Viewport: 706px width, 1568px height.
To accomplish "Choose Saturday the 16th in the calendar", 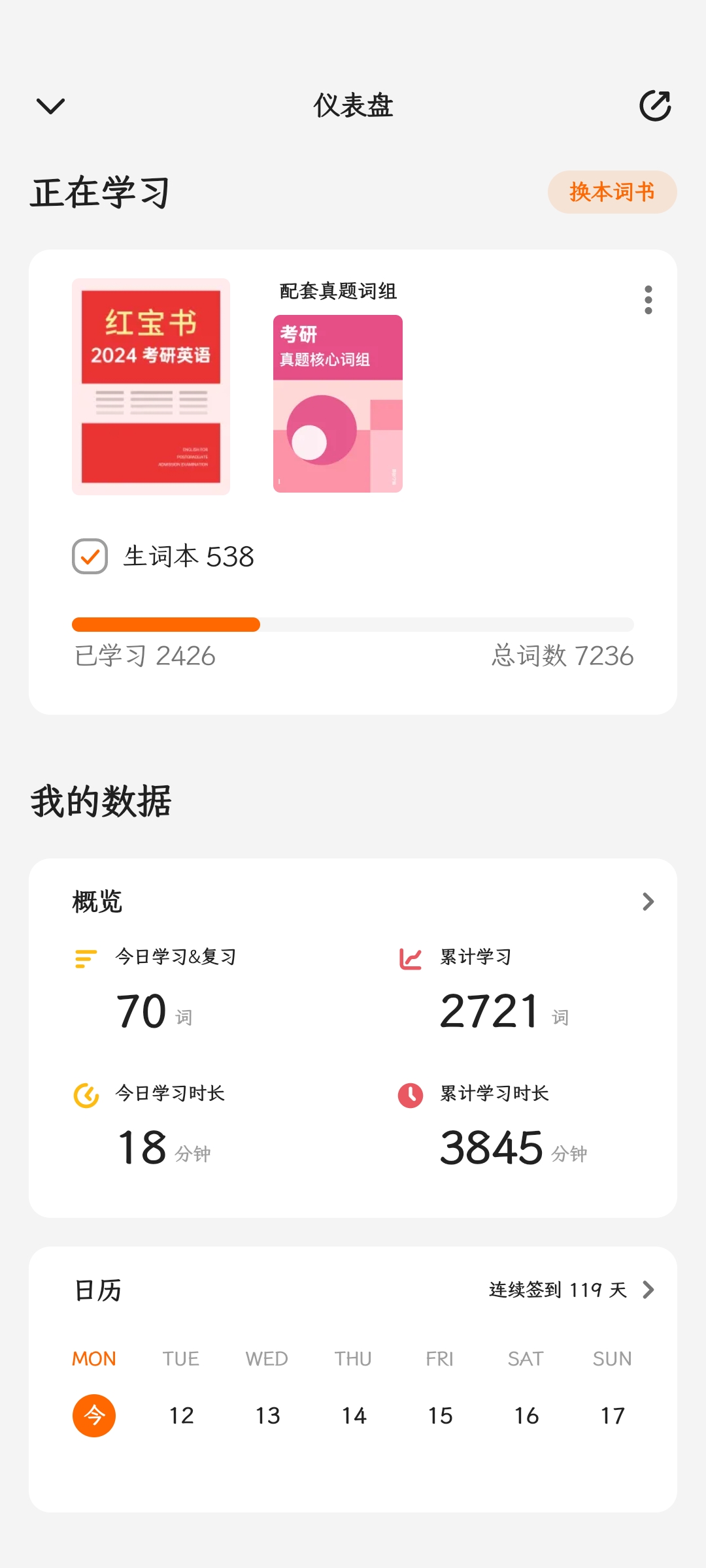I will (526, 1416).
